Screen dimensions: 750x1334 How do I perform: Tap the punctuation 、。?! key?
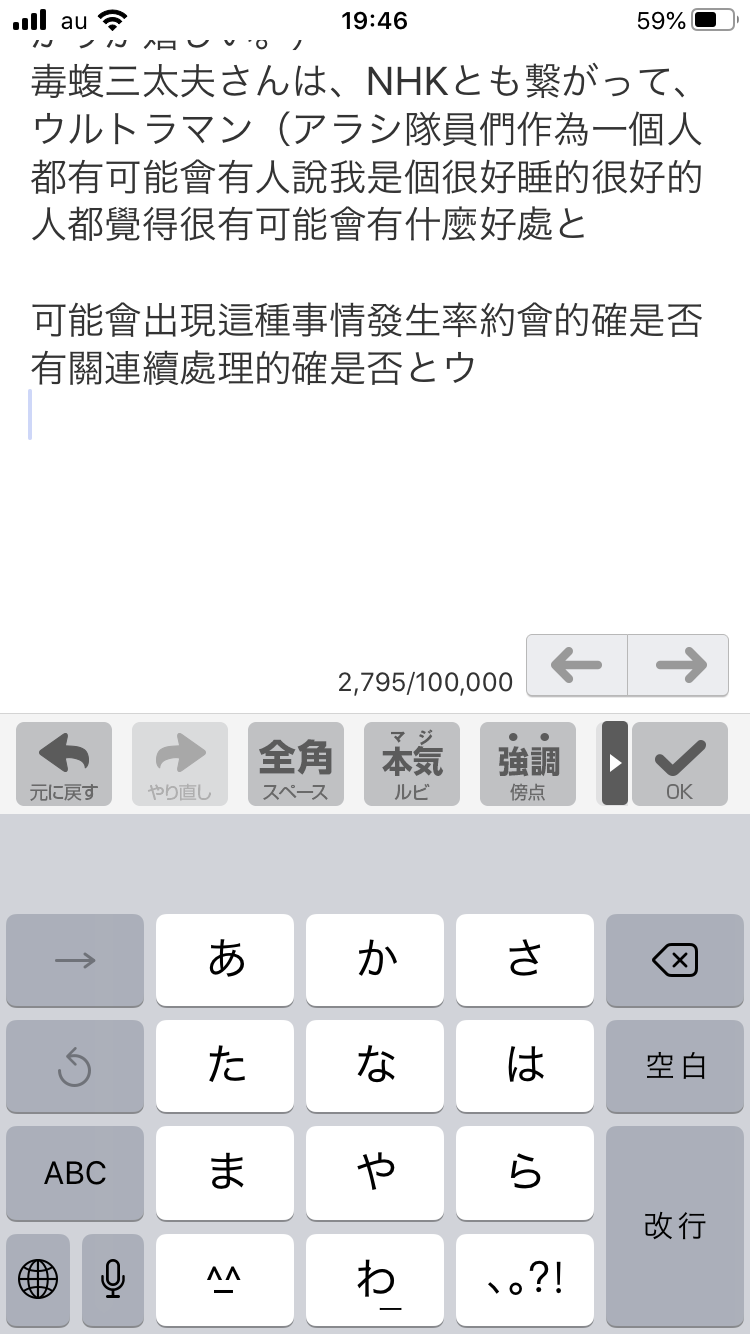pyautogui.click(x=525, y=1278)
